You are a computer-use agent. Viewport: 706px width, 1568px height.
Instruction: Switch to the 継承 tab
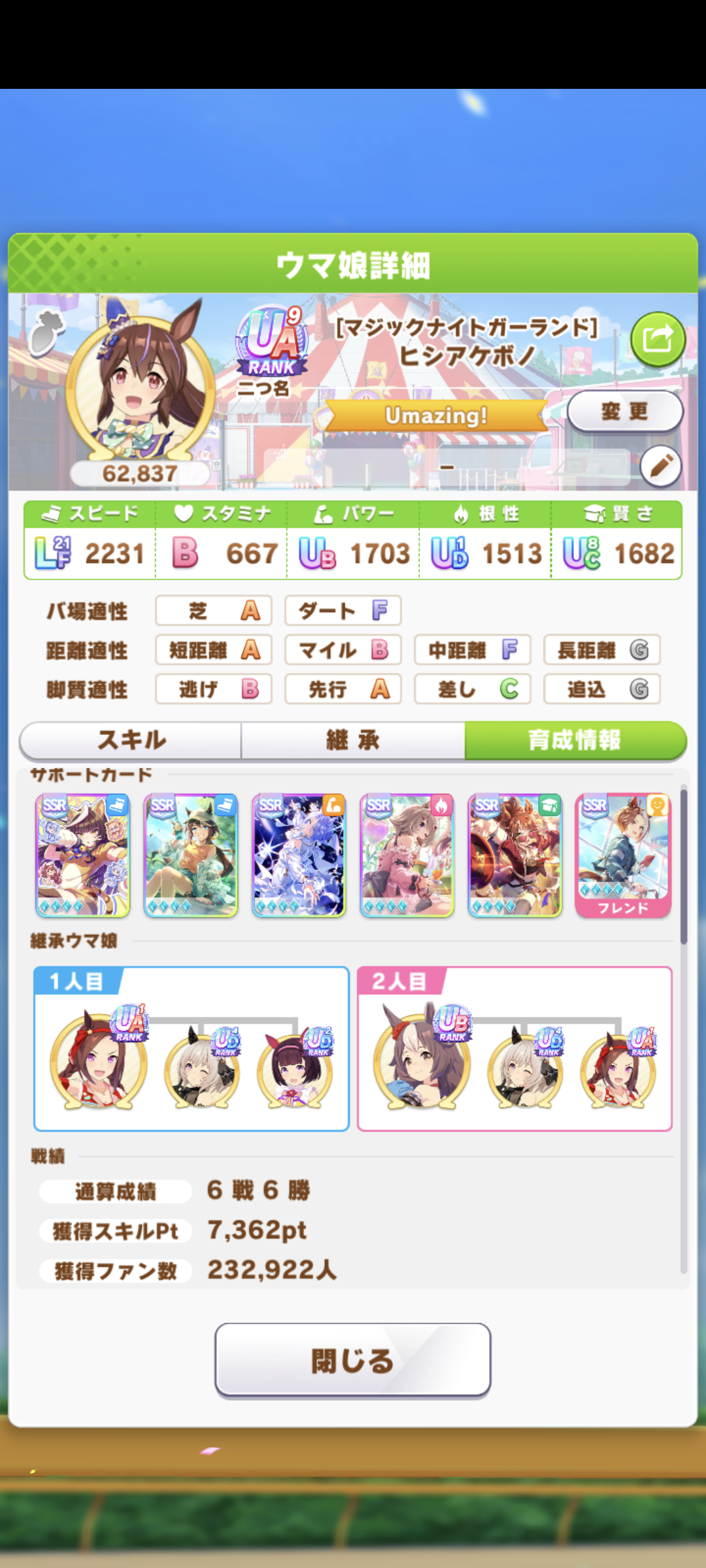point(353,740)
